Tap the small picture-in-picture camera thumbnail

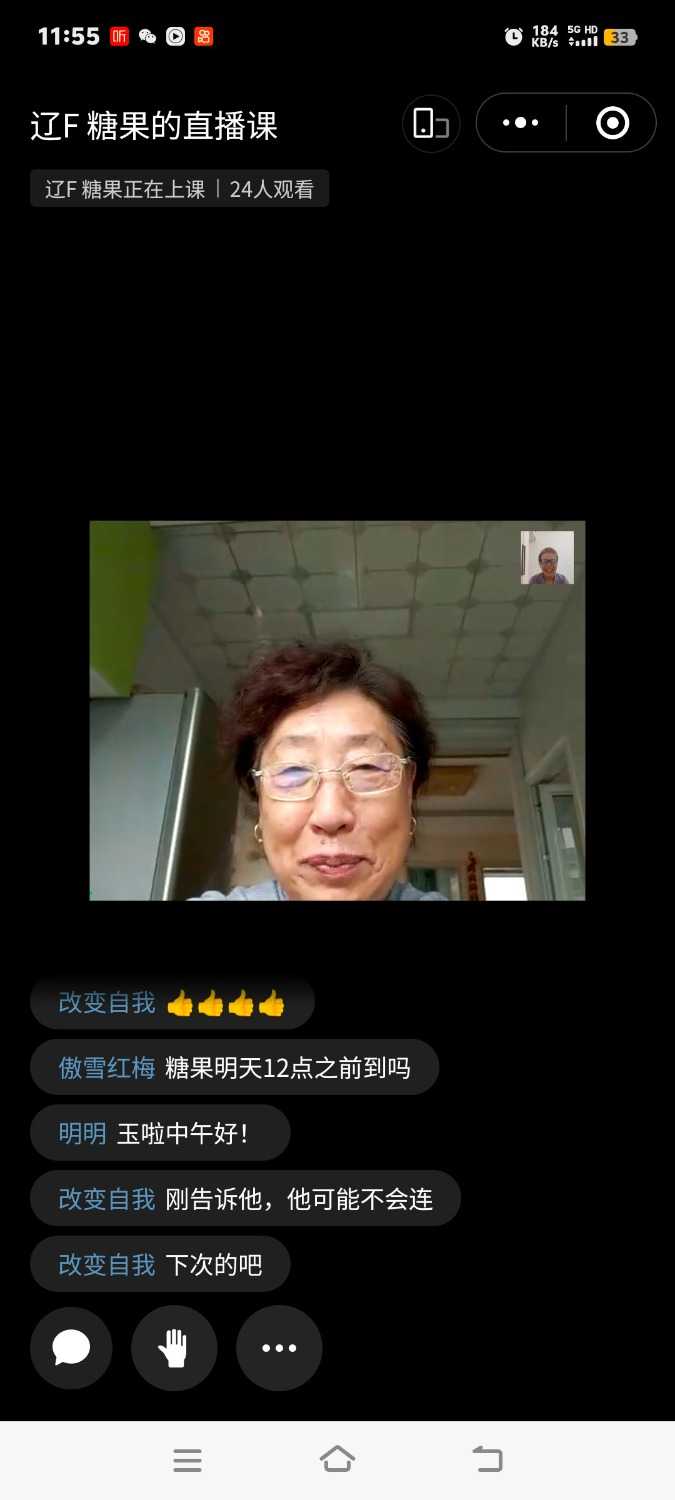coord(547,558)
